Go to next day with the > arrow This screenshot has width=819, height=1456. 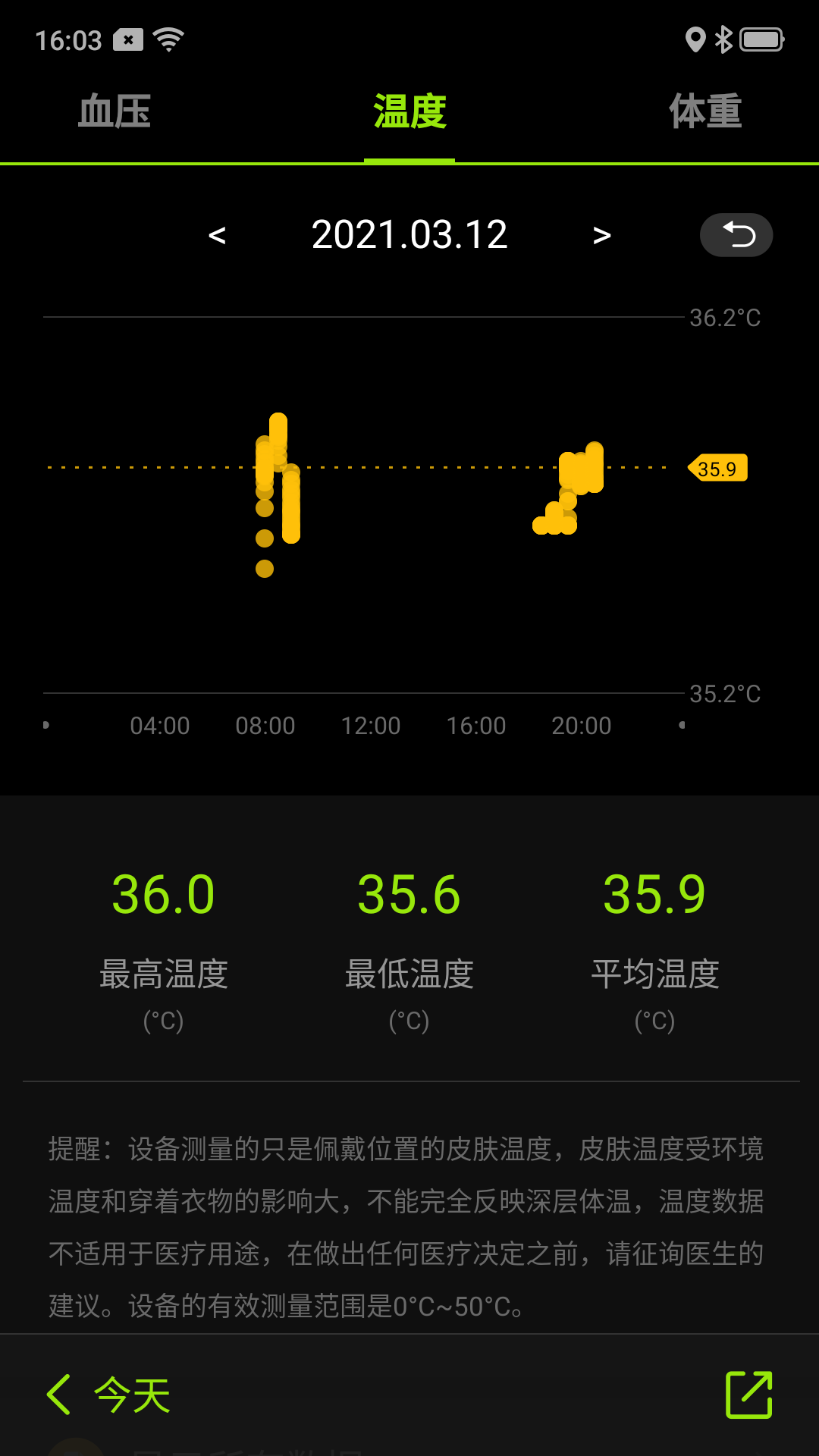click(x=601, y=235)
